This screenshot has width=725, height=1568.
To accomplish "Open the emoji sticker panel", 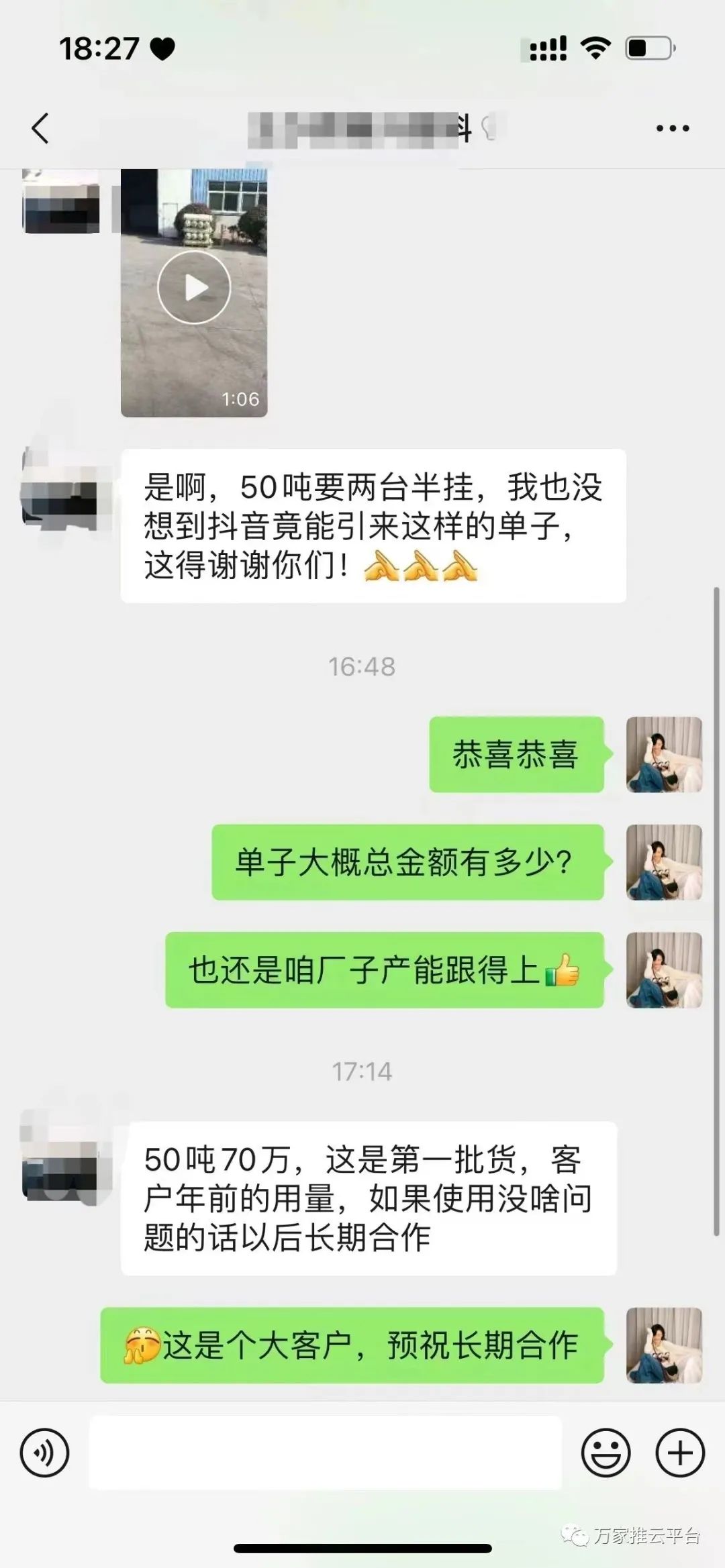I will tap(606, 1453).
